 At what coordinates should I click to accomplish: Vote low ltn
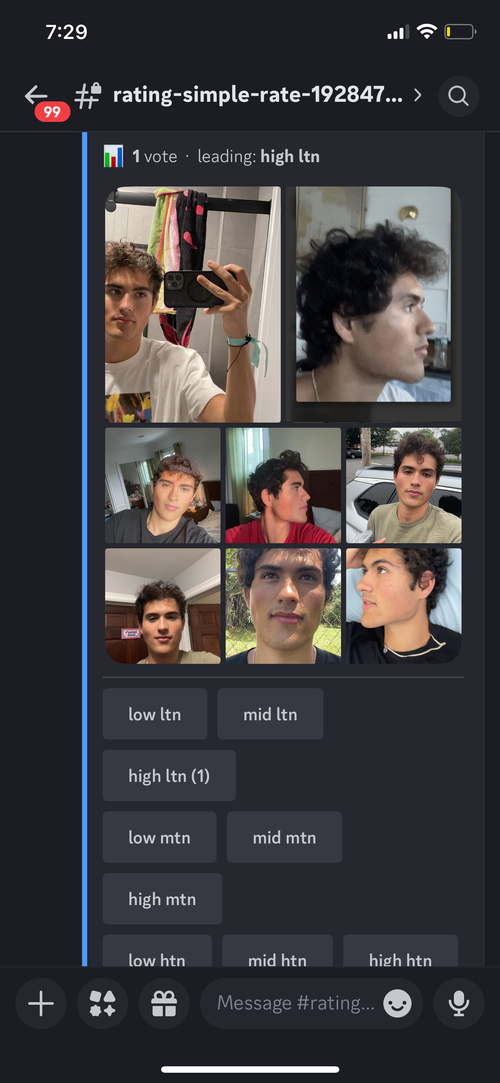click(155, 713)
